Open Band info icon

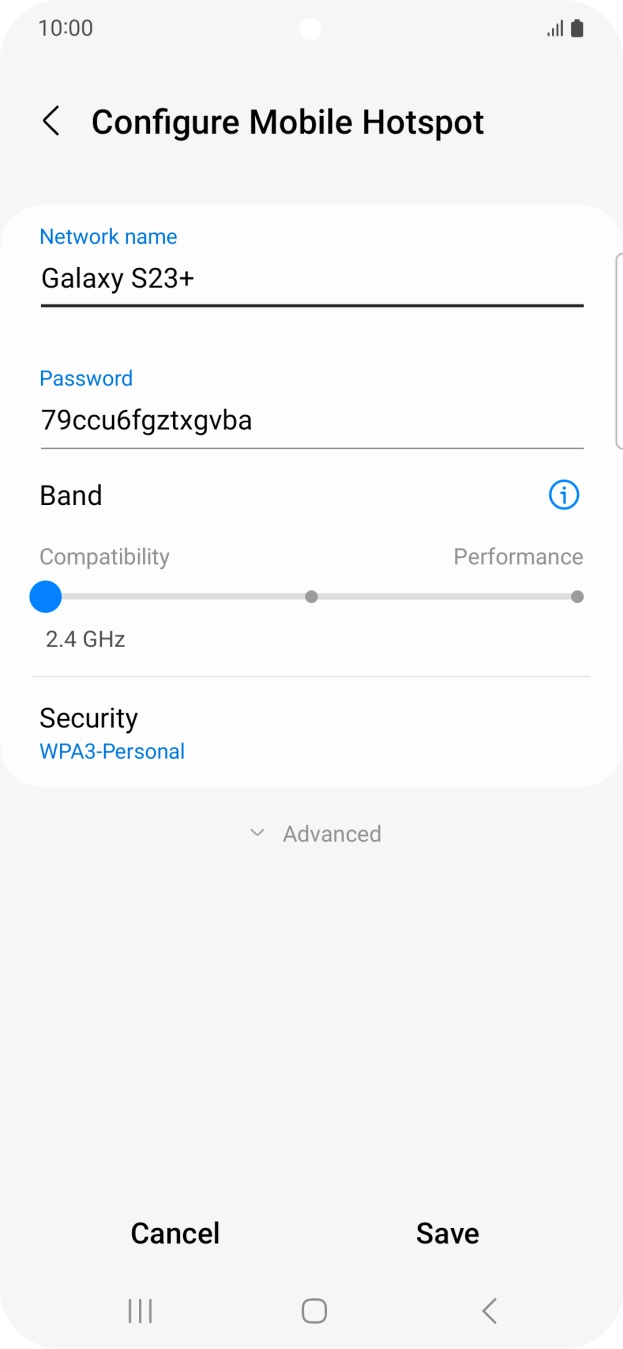click(564, 495)
